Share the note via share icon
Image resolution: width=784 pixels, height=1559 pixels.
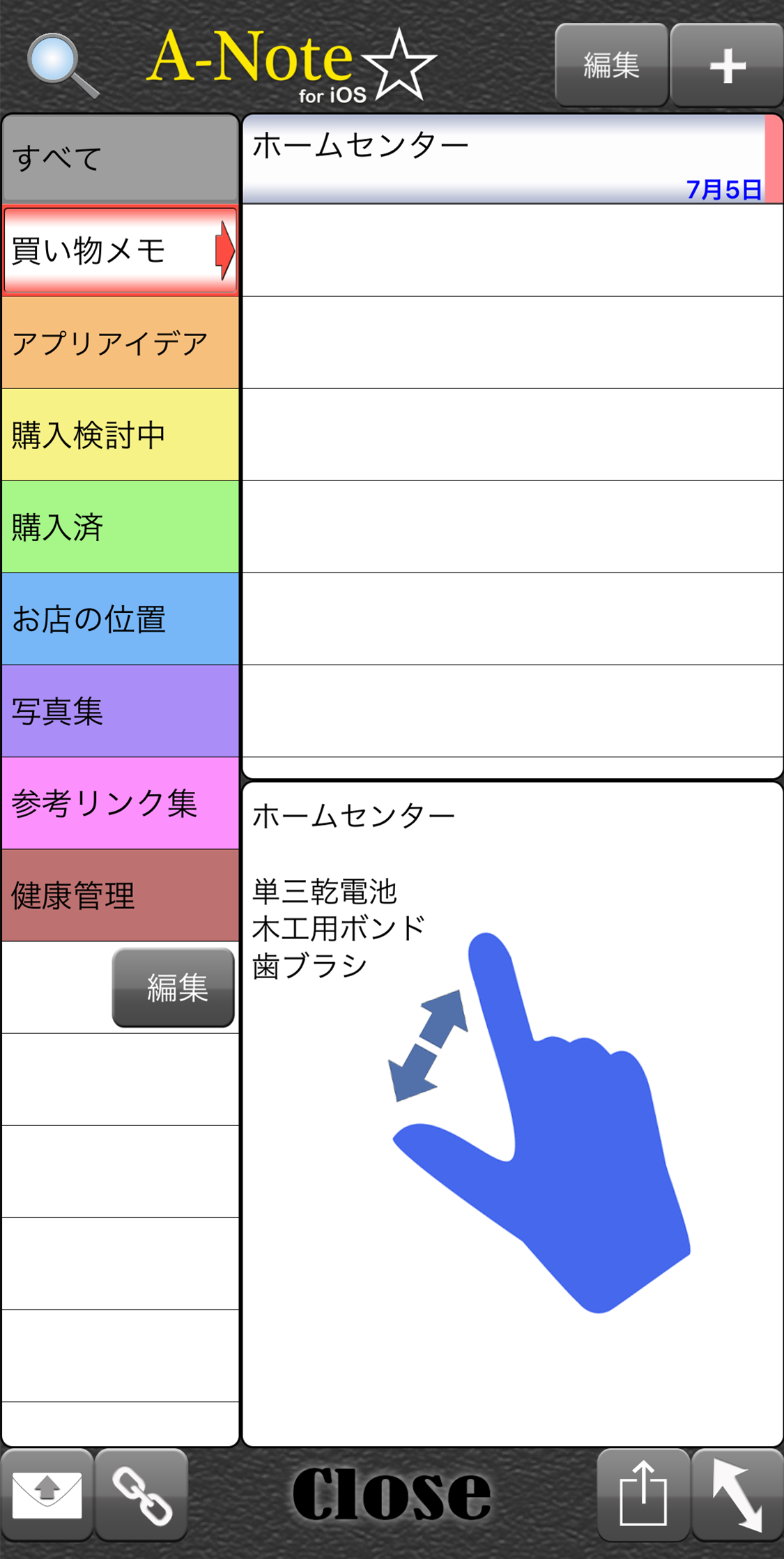coord(643,1495)
